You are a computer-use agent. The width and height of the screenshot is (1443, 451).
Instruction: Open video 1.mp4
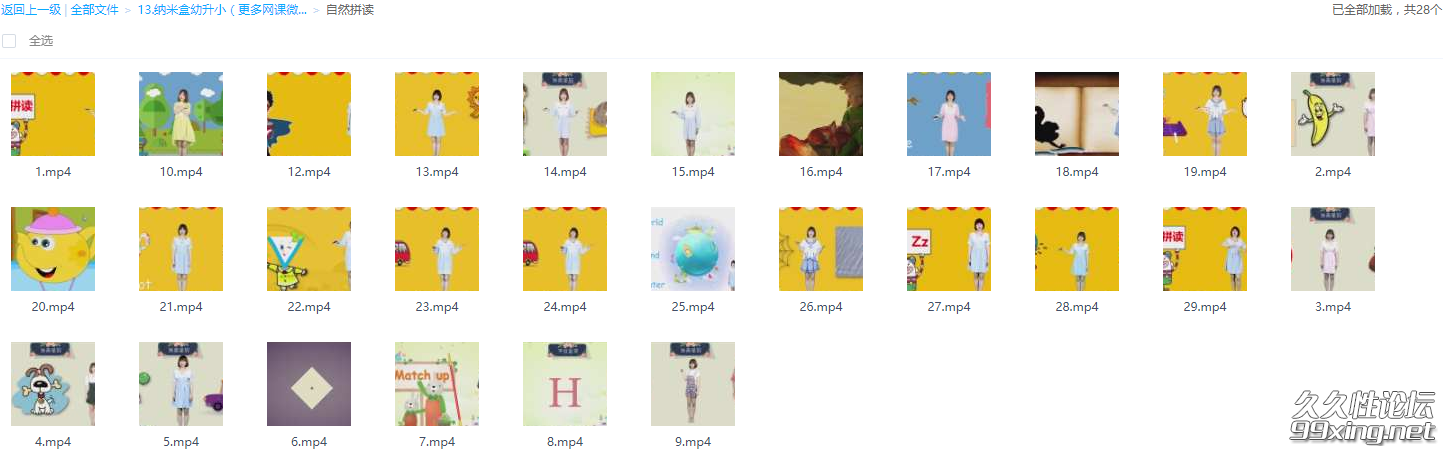[53, 114]
